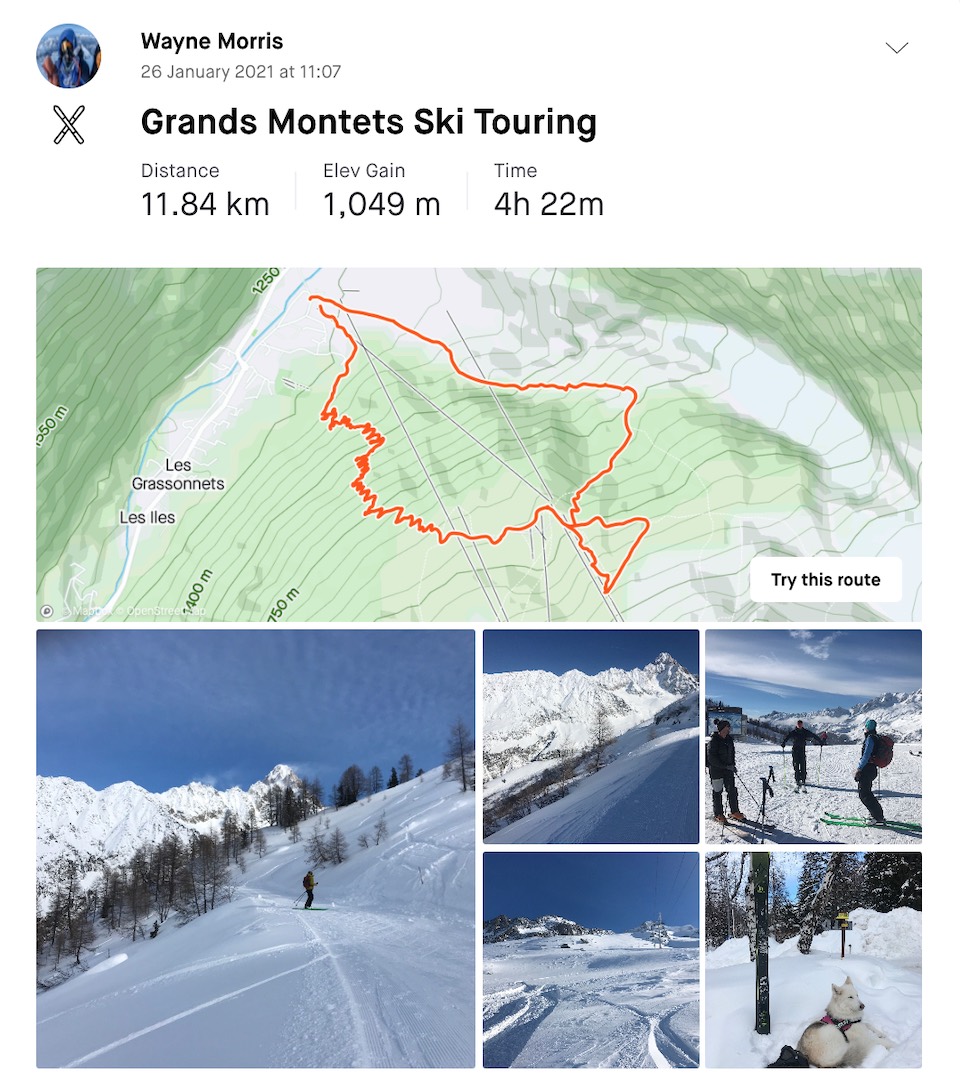Viewport: 960px width, 1083px height.
Task: Expand the post options chevron
Action: pos(897,48)
